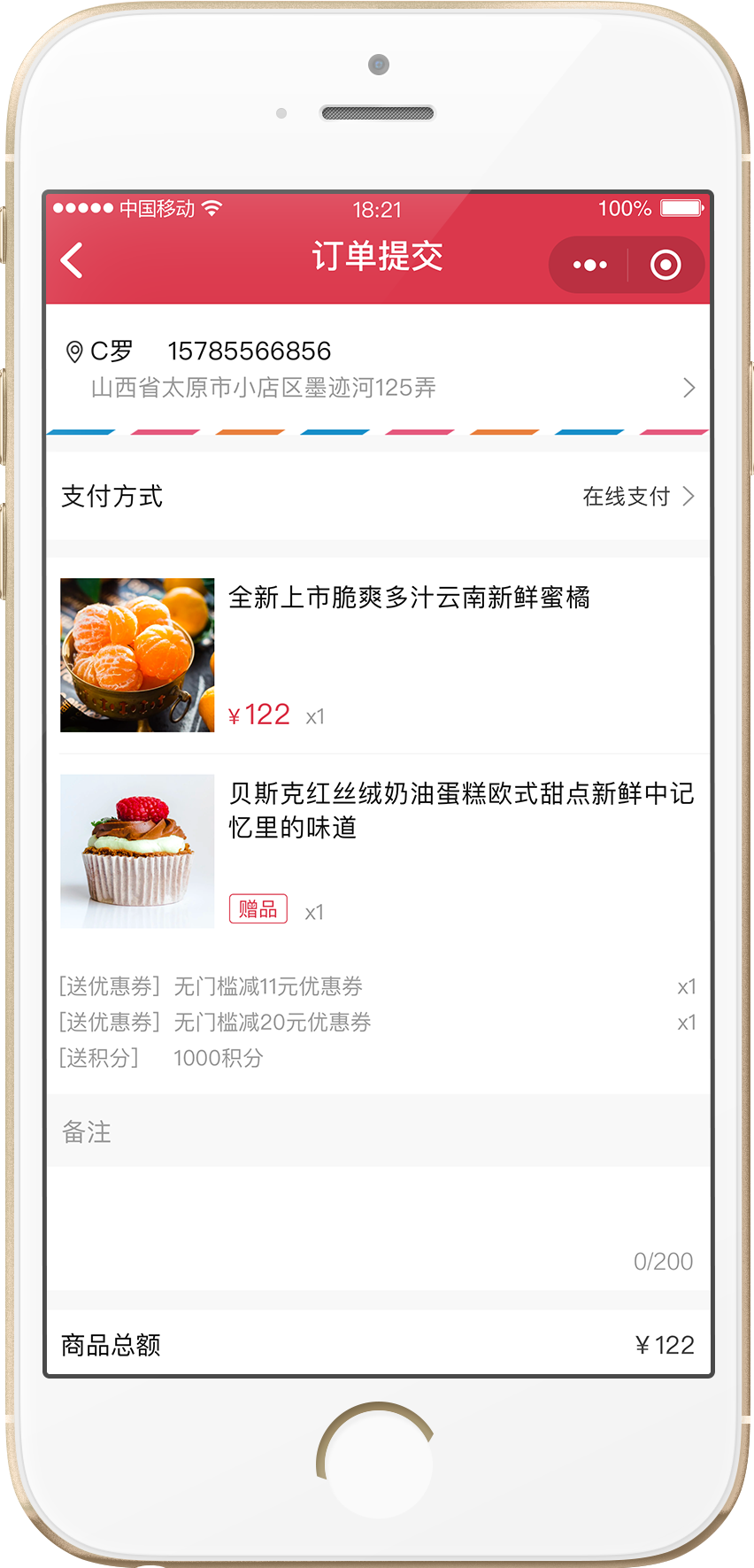Open the 云南新鲜蜜橘 product item
Screen dimensions: 754x1568
pyautogui.click(x=378, y=654)
